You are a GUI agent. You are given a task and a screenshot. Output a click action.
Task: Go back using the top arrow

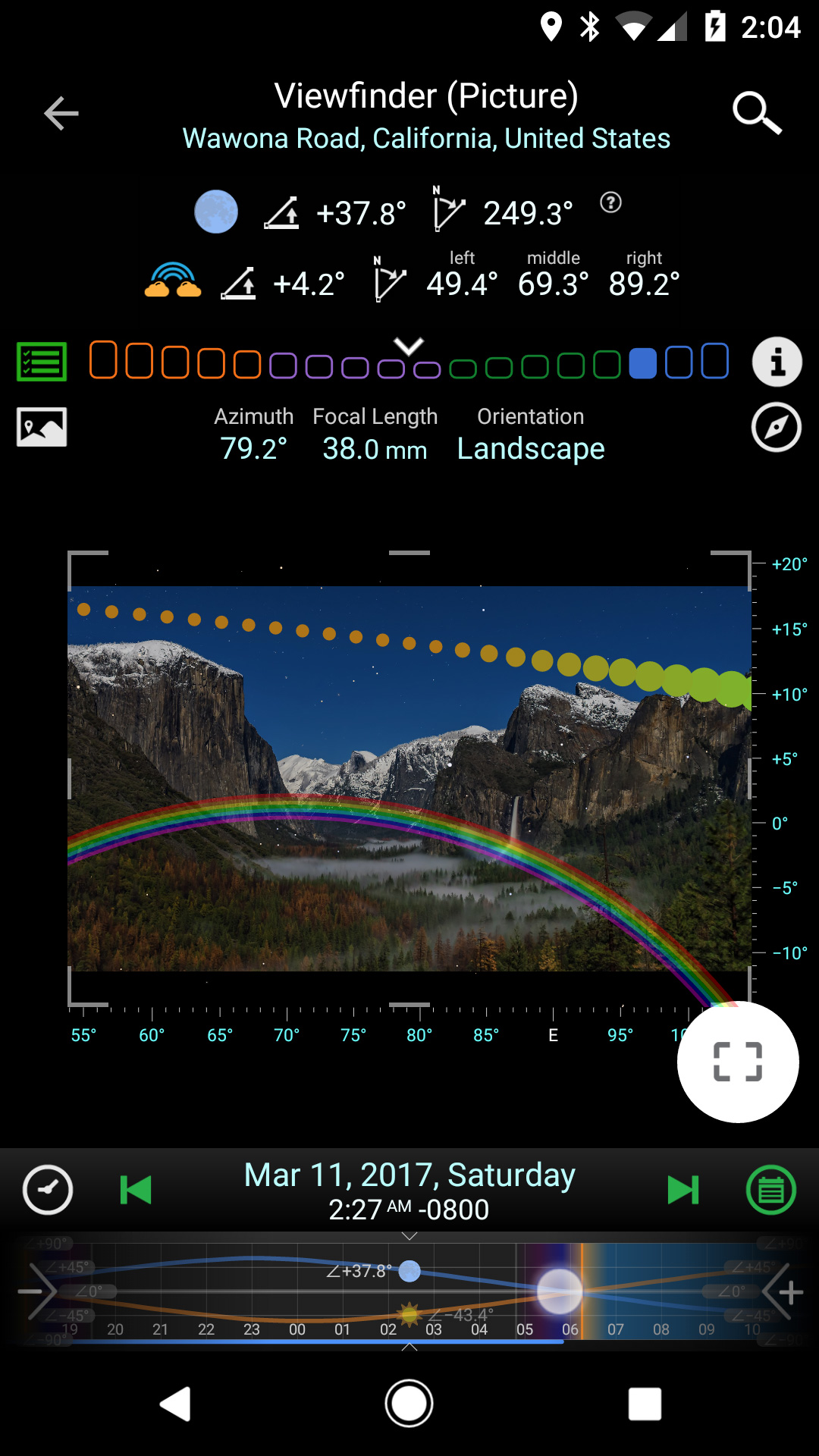(x=61, y=114)
